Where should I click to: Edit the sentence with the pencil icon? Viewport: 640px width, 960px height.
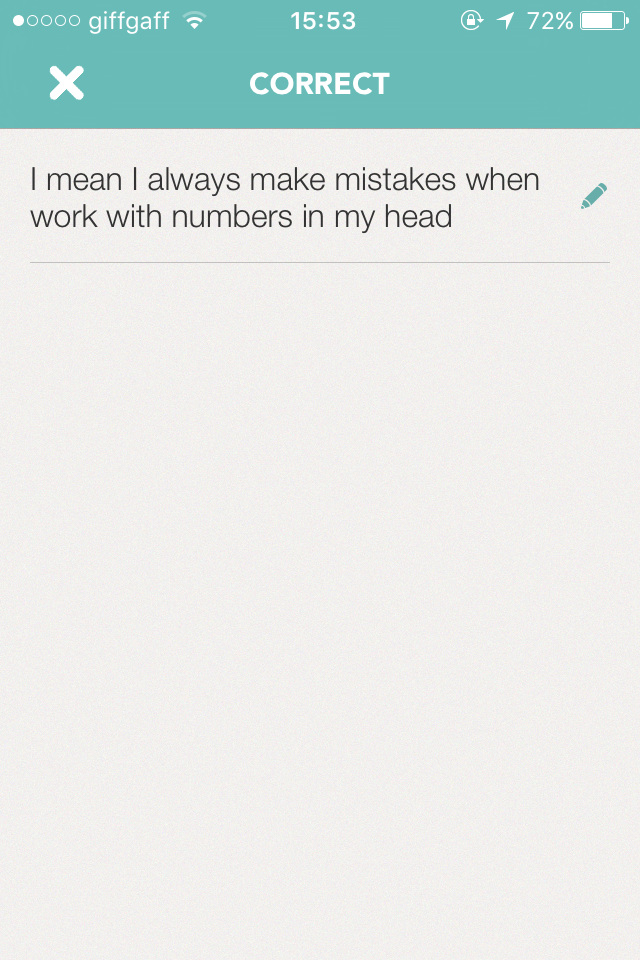593,197
